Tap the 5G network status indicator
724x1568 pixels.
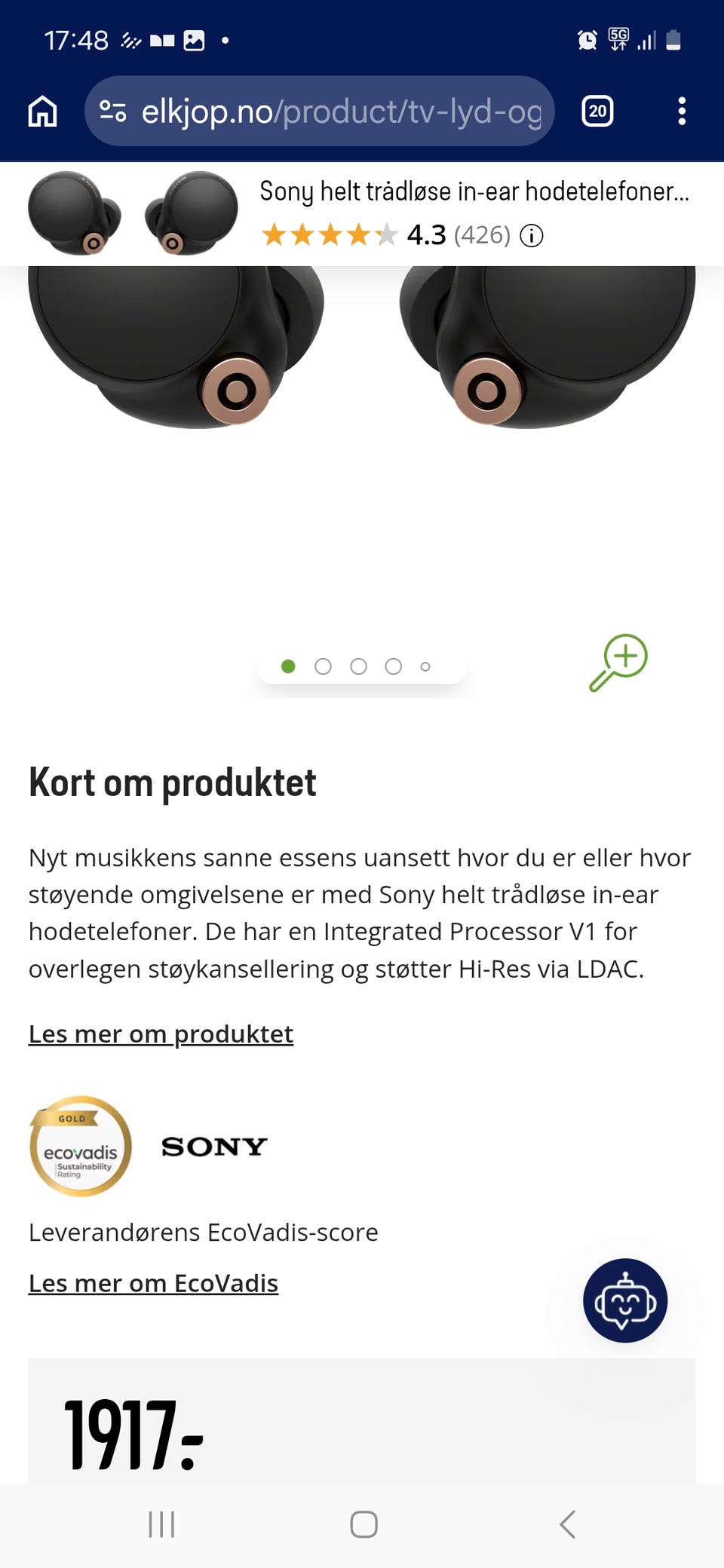[617, 38]
